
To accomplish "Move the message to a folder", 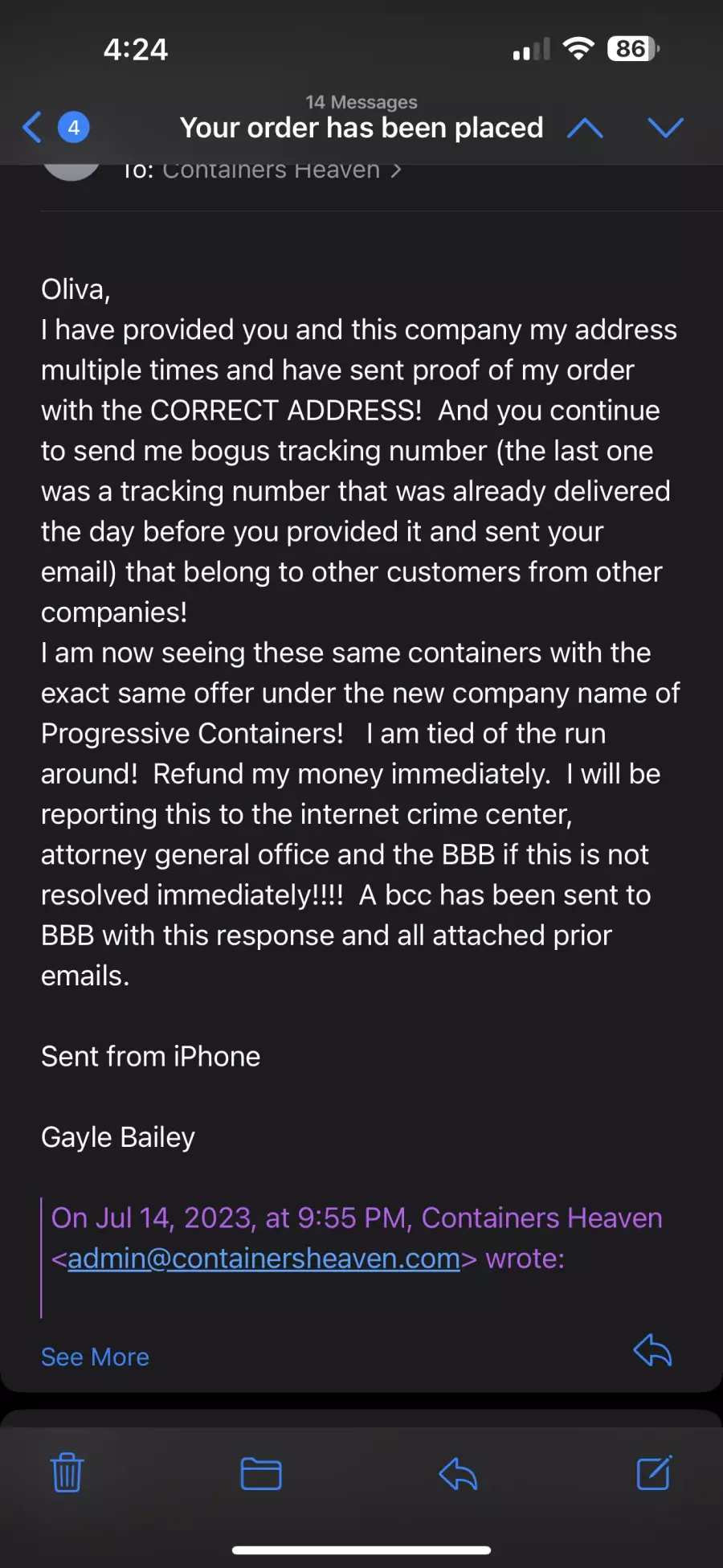I will click(261, 1473).
